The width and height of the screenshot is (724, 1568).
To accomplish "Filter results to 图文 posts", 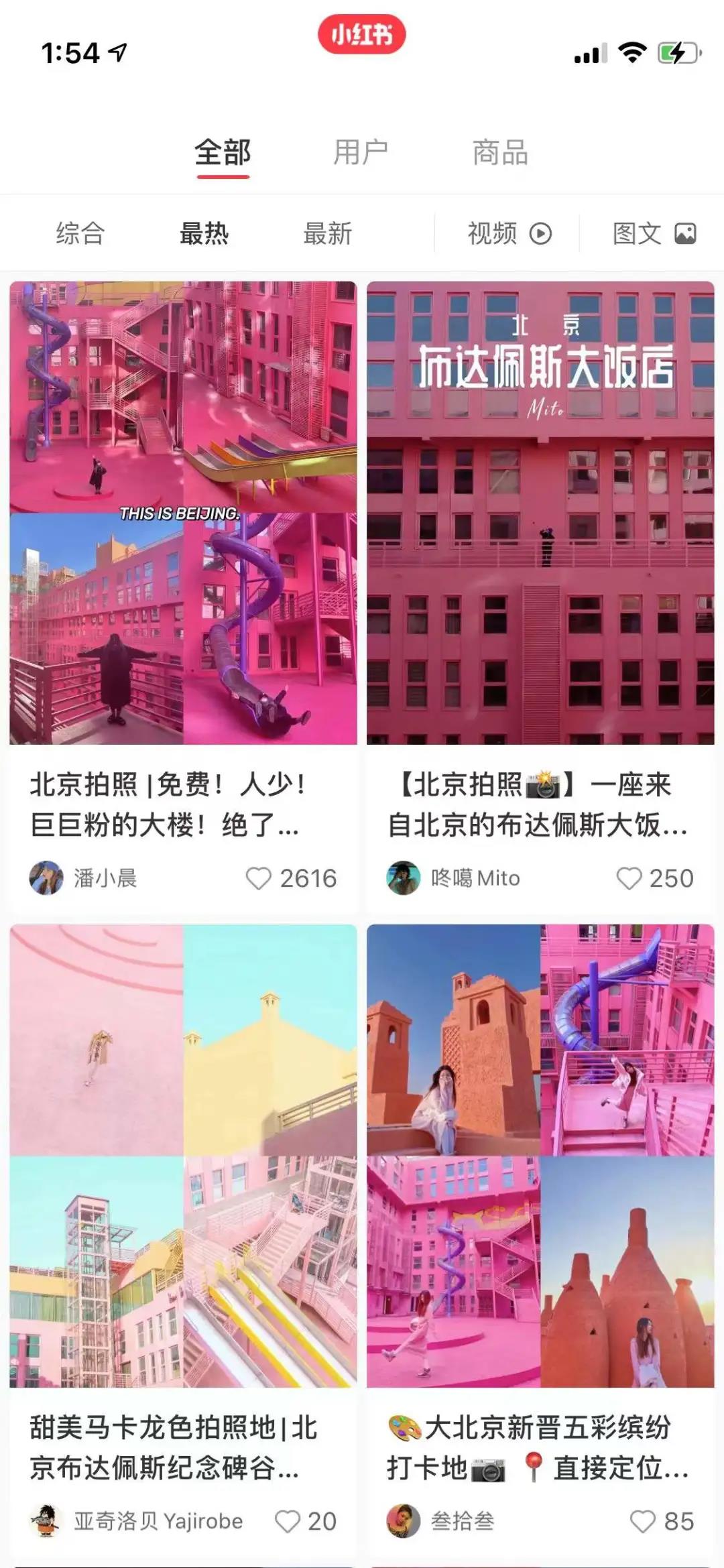I will tap(654, 233).
